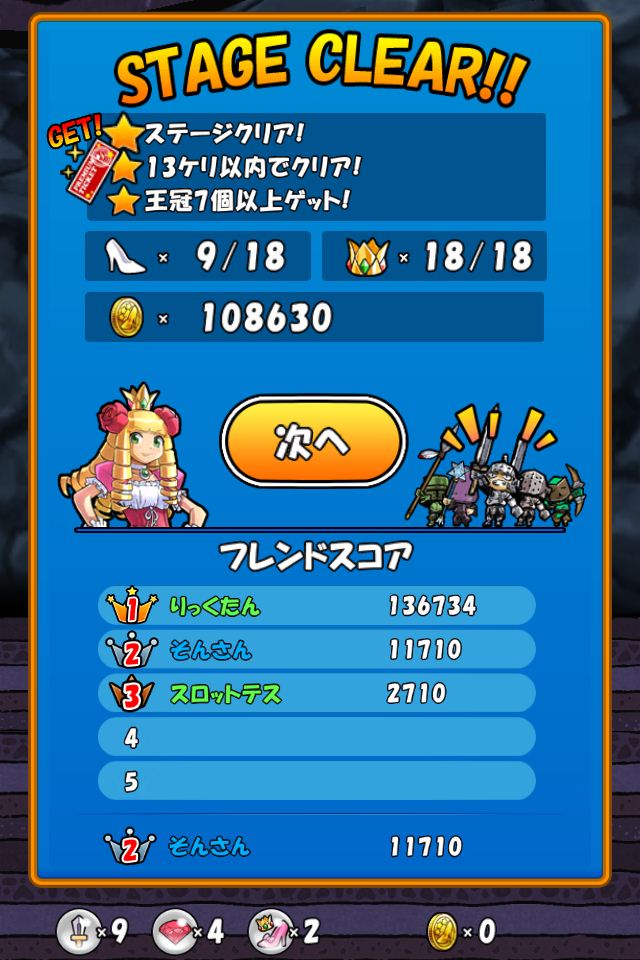Tap the 次へ button to continue
This screenshot has width=640, height=960.
tap(314, 443)
